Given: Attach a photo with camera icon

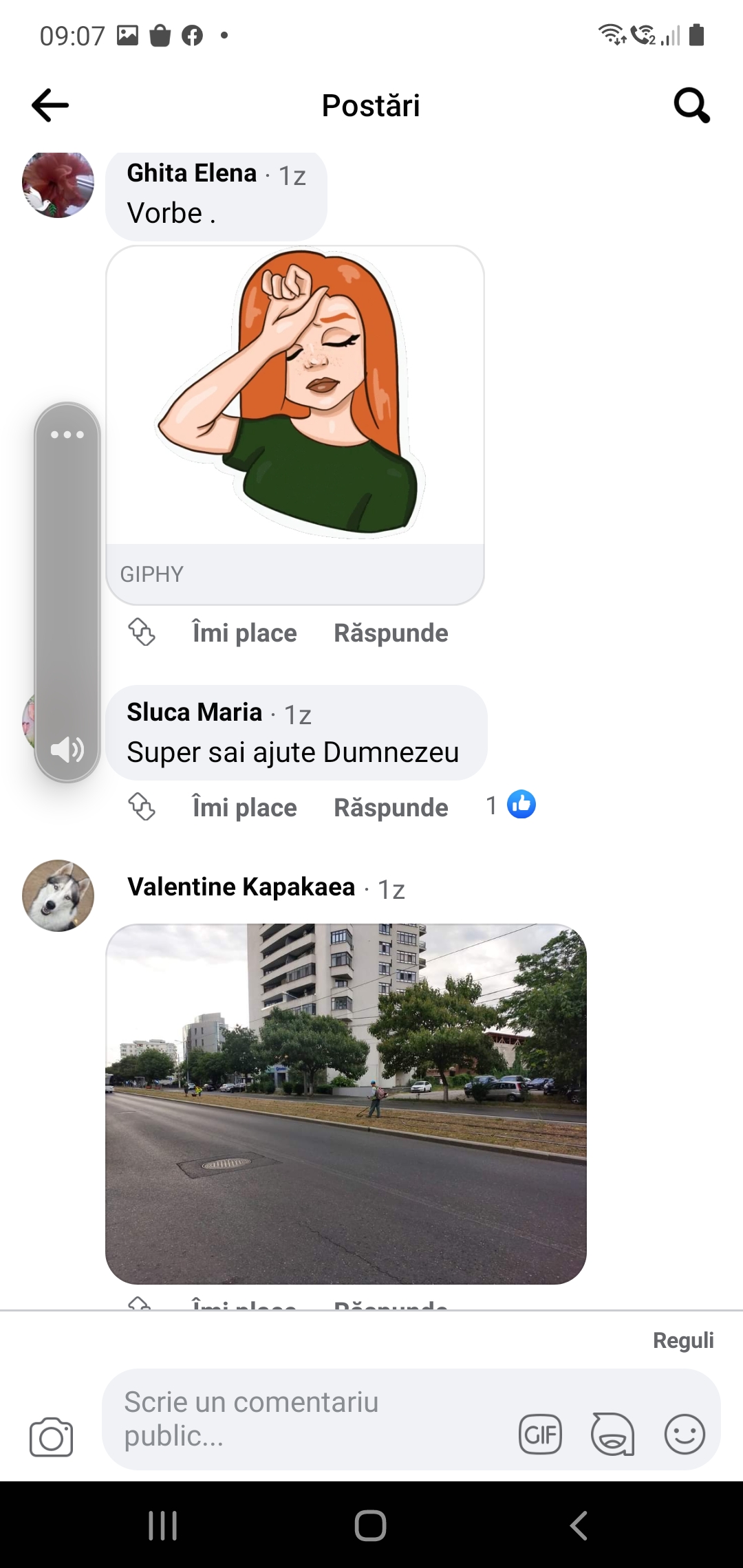Looking at the screenshot, I should coord(51,1437).
